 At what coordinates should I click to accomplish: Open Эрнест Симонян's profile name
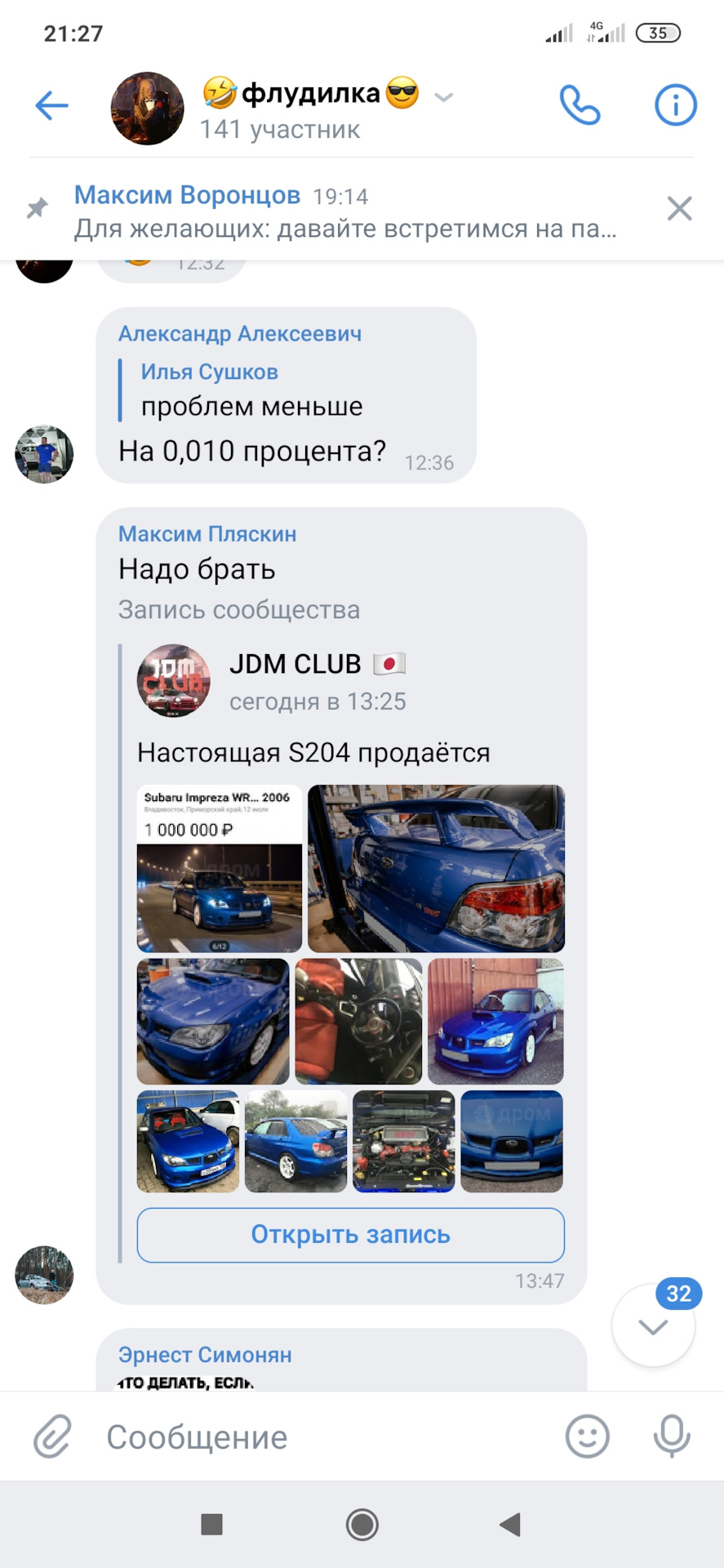click(x=205, y=1355)
